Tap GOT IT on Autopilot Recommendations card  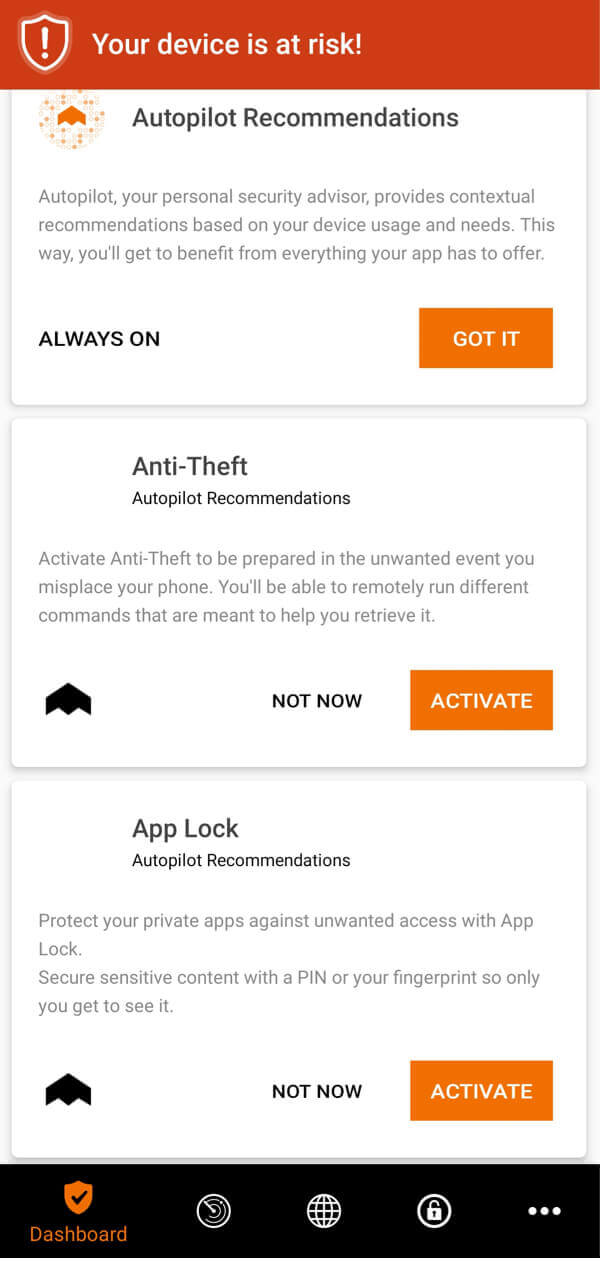click(485, 338)
